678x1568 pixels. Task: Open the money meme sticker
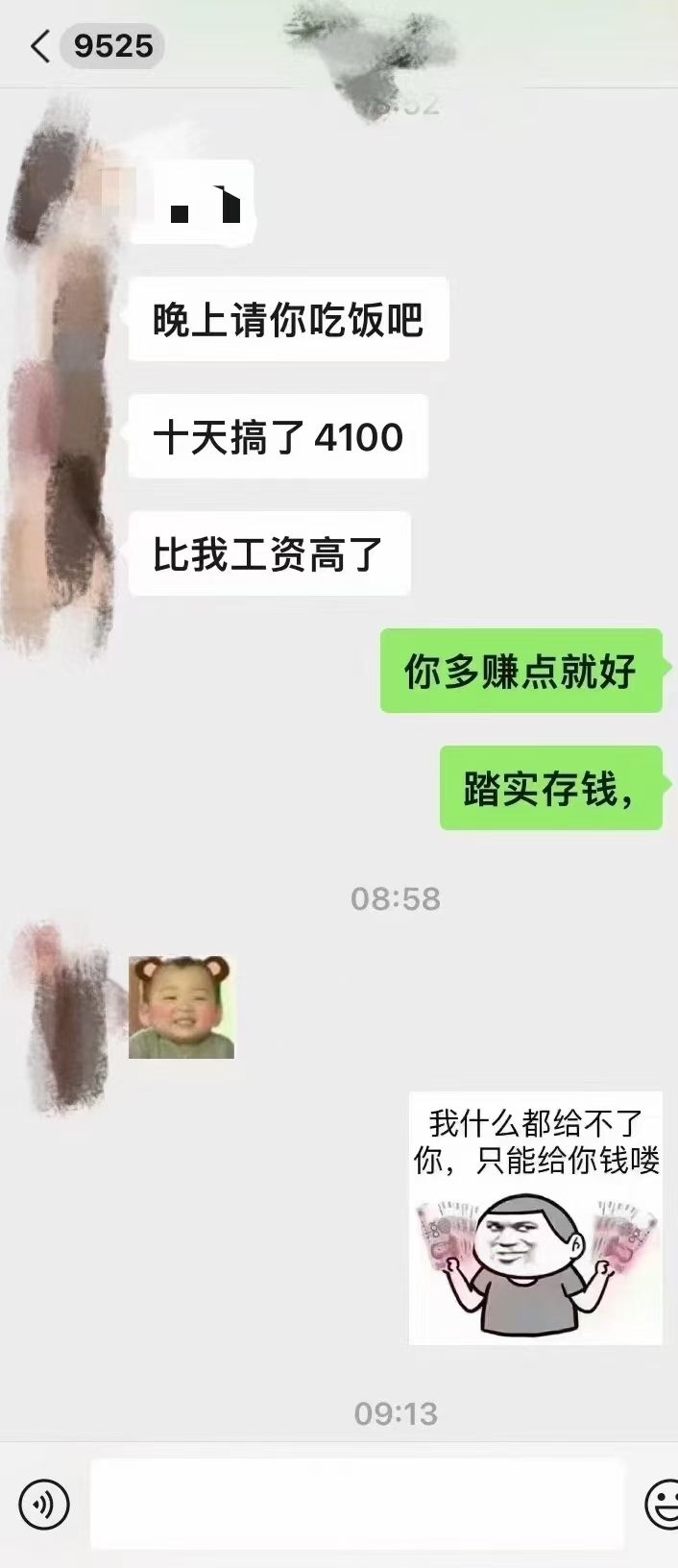[x=535, y=1218]
